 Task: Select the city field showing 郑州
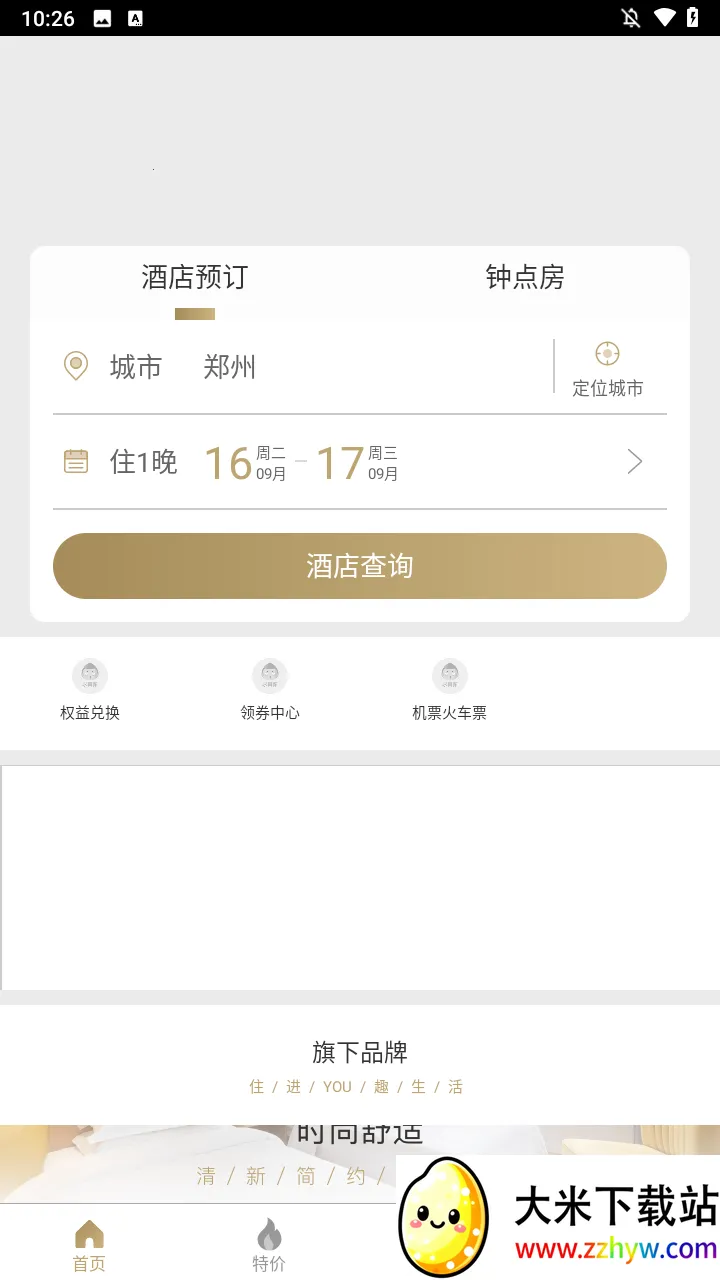[230, 367]
